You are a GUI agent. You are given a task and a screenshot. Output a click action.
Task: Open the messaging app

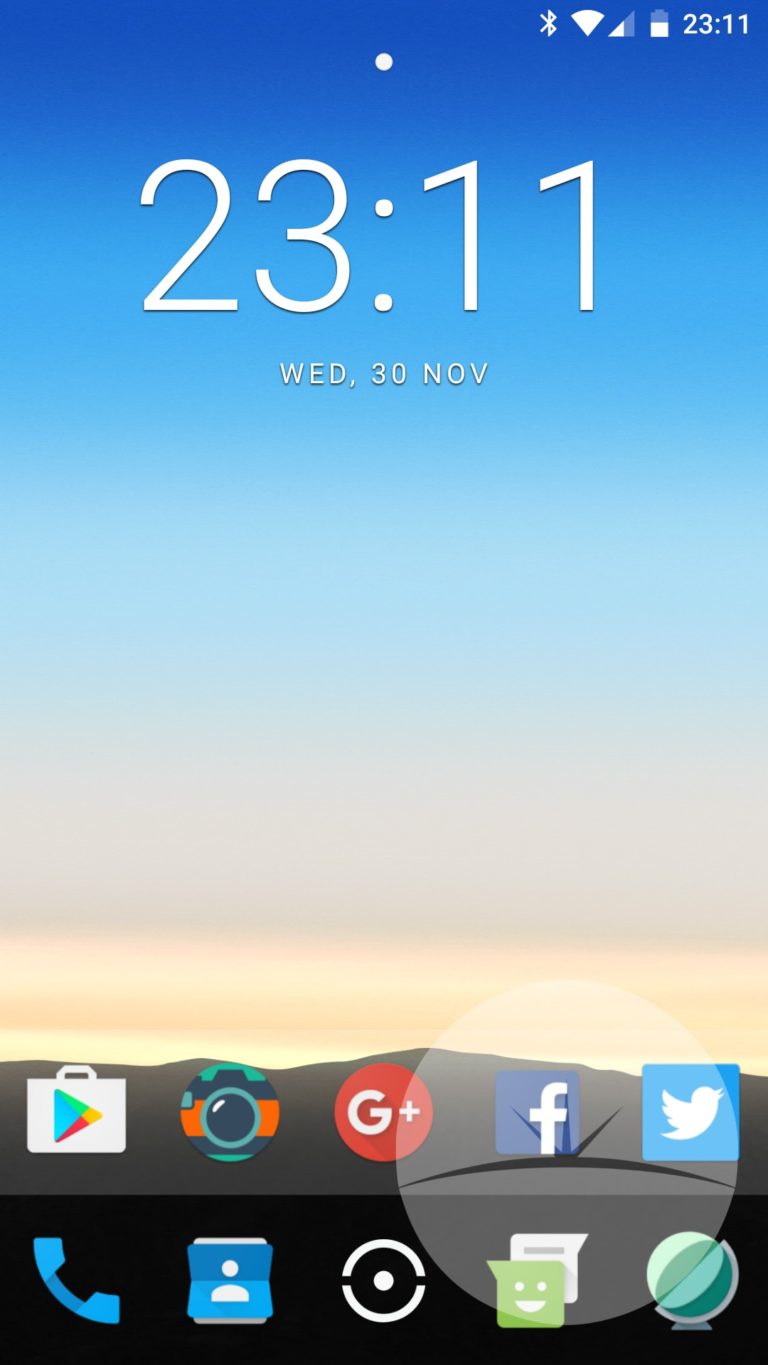pos(537,1280)
